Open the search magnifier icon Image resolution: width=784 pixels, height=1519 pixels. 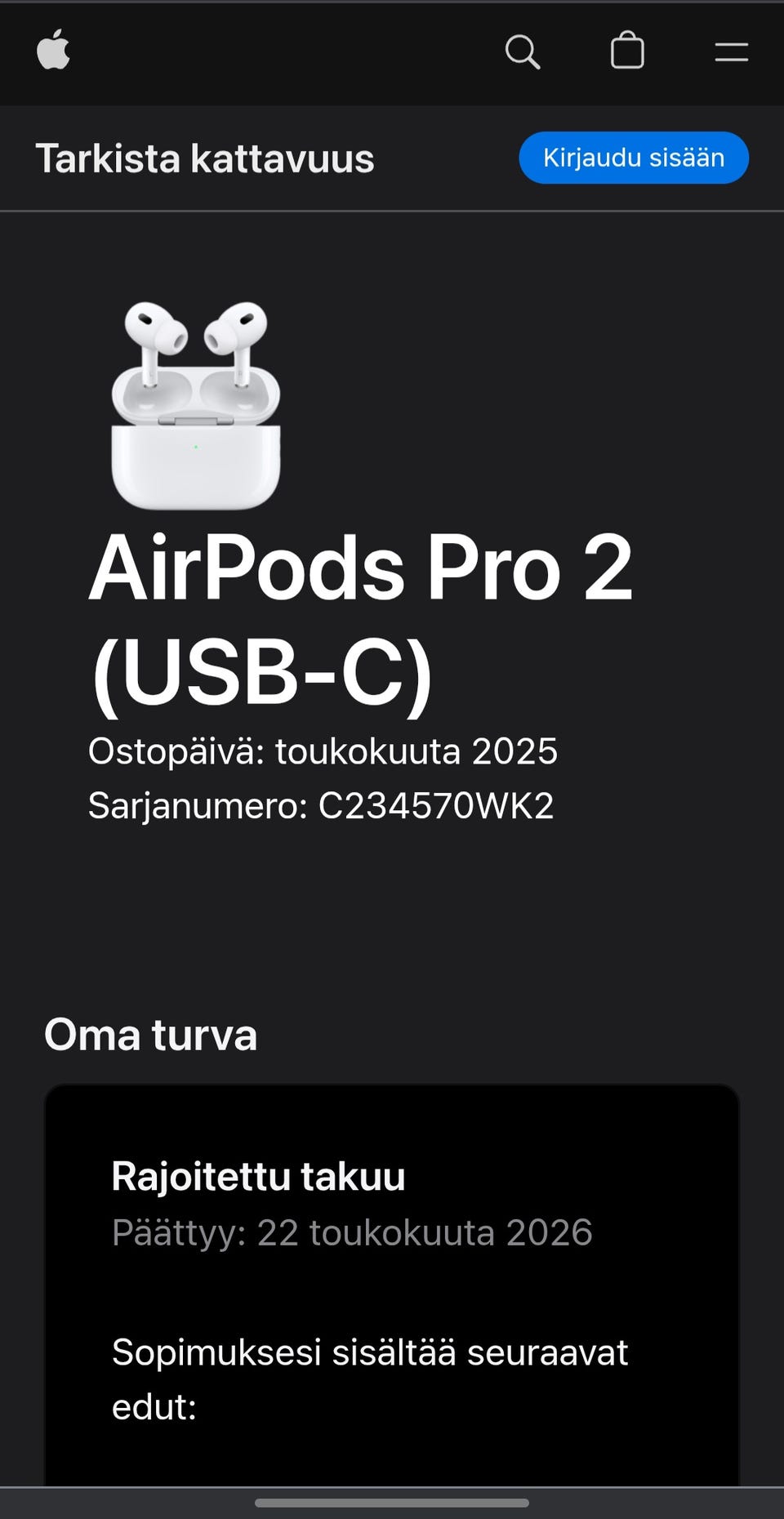[x=522, y=52]
